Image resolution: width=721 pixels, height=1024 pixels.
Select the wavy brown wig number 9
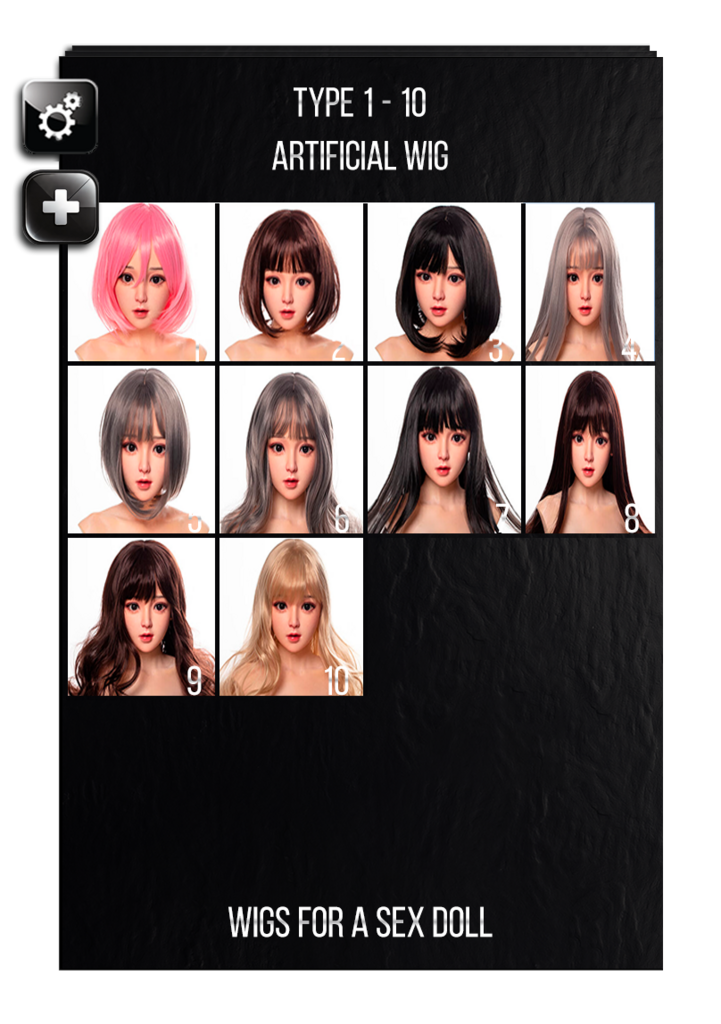tap(141, 615)
